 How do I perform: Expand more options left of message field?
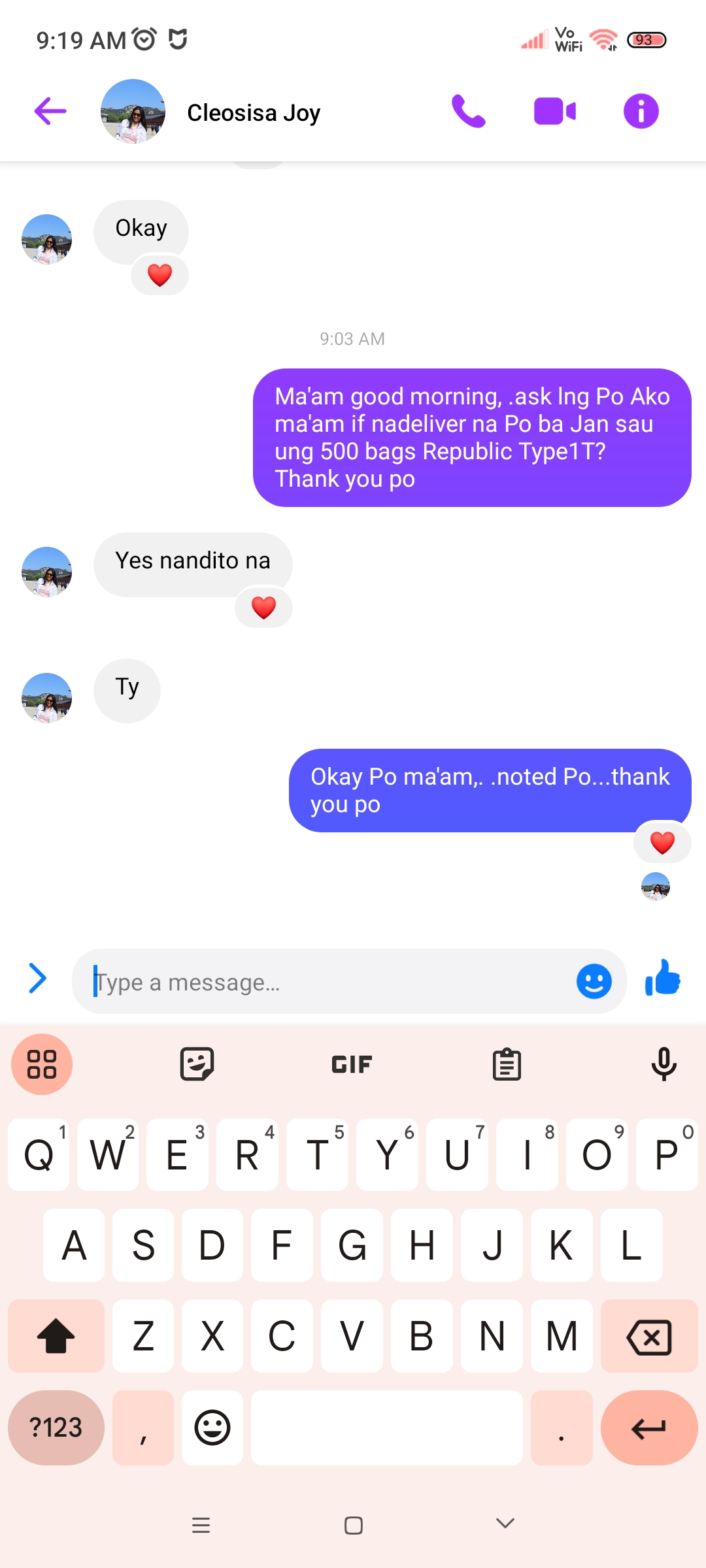coord(38,979)
